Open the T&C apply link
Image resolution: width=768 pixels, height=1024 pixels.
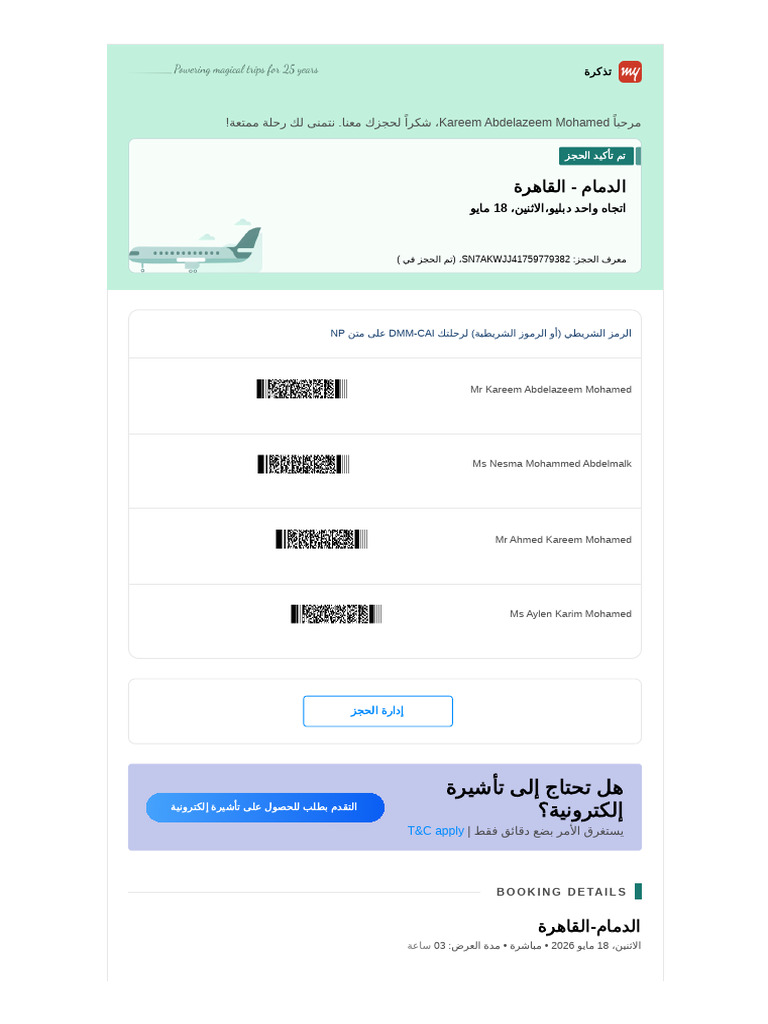tap(436, 831)
